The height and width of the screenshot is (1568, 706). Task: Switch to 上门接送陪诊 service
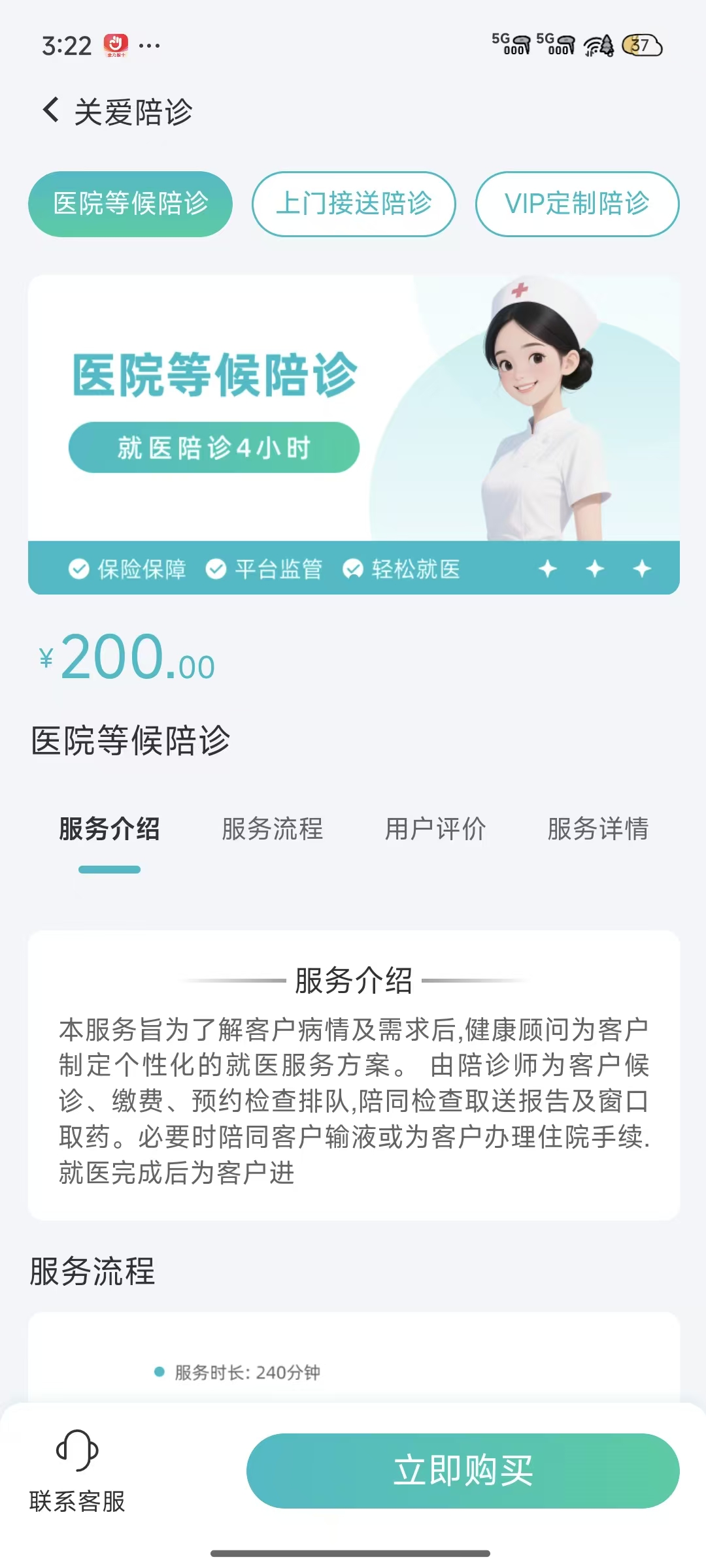(354, 204)
